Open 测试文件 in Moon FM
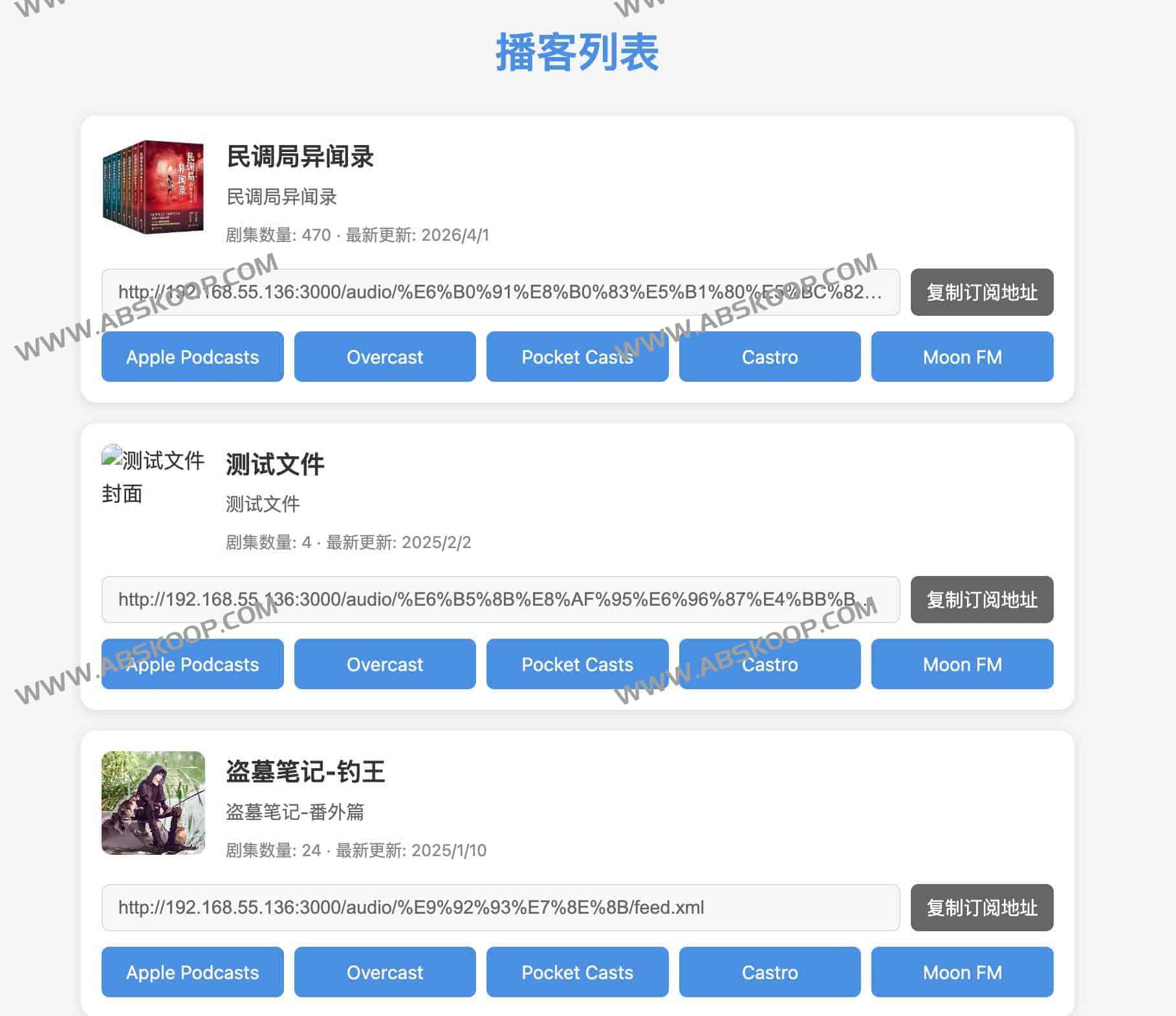The width and height of the screenshot is (1176, 1016). point(962,664)
